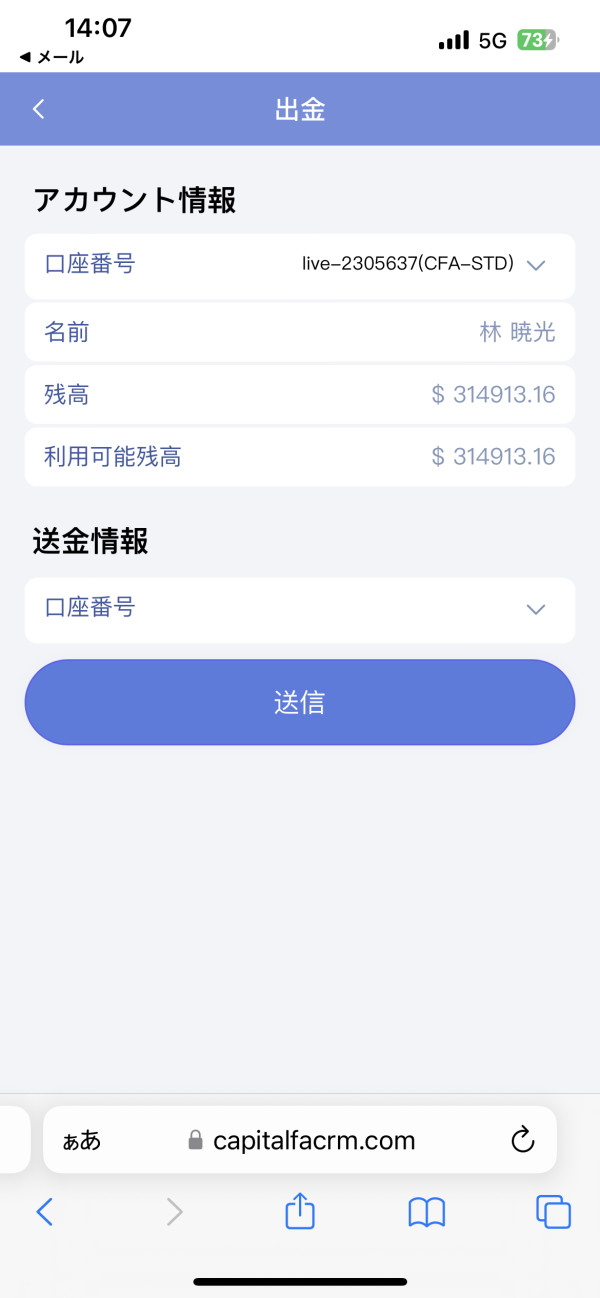Open the account dropdown showing live-2305637(CFA-STD)
The image size is (600, 1298).
[x=300, y=265]
